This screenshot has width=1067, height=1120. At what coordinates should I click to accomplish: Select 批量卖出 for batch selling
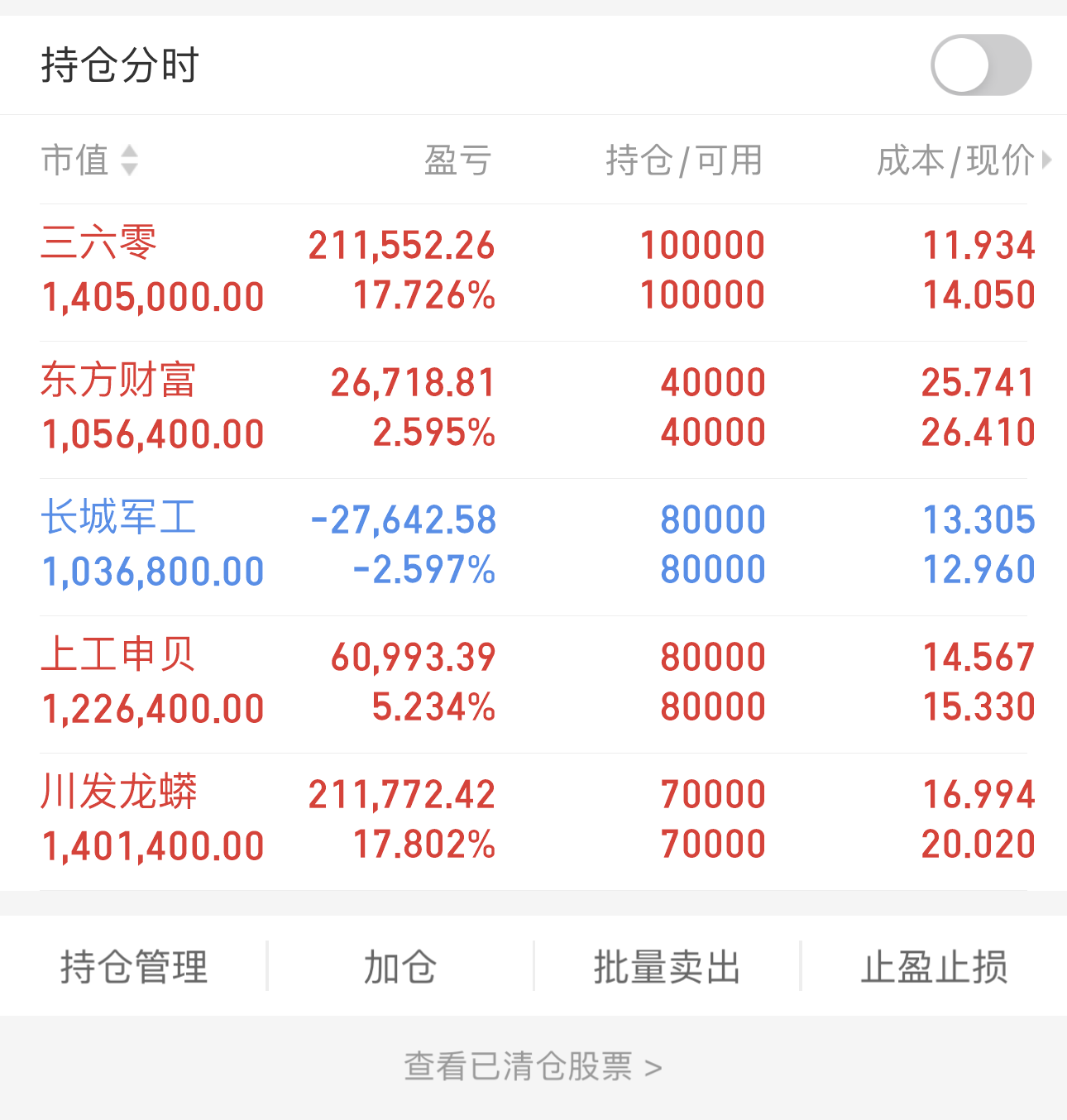click(667, 965)
